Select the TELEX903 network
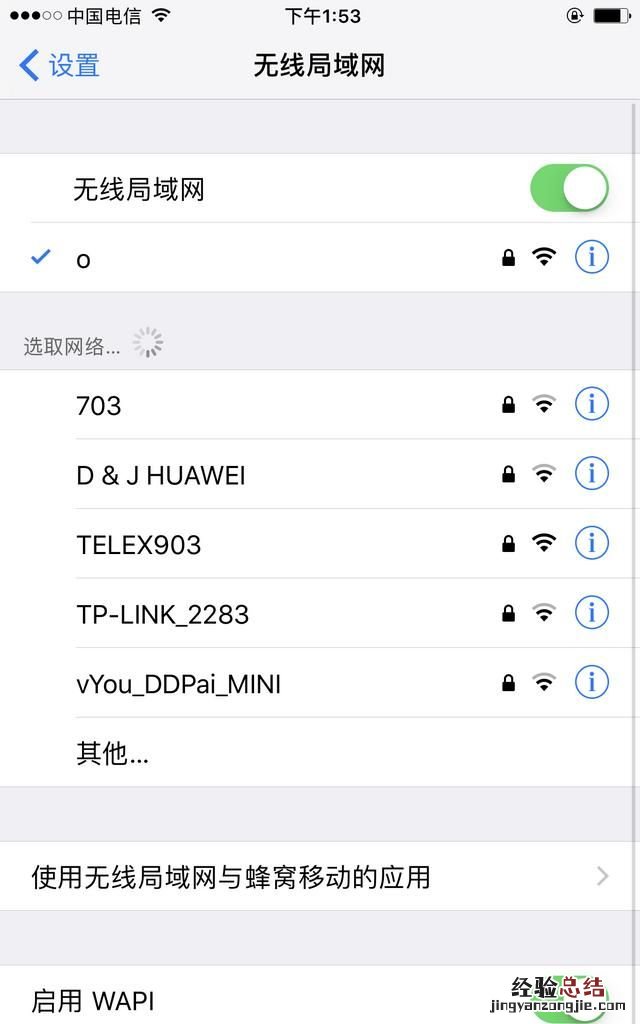The image size is (640, 1024). point(138,545)
